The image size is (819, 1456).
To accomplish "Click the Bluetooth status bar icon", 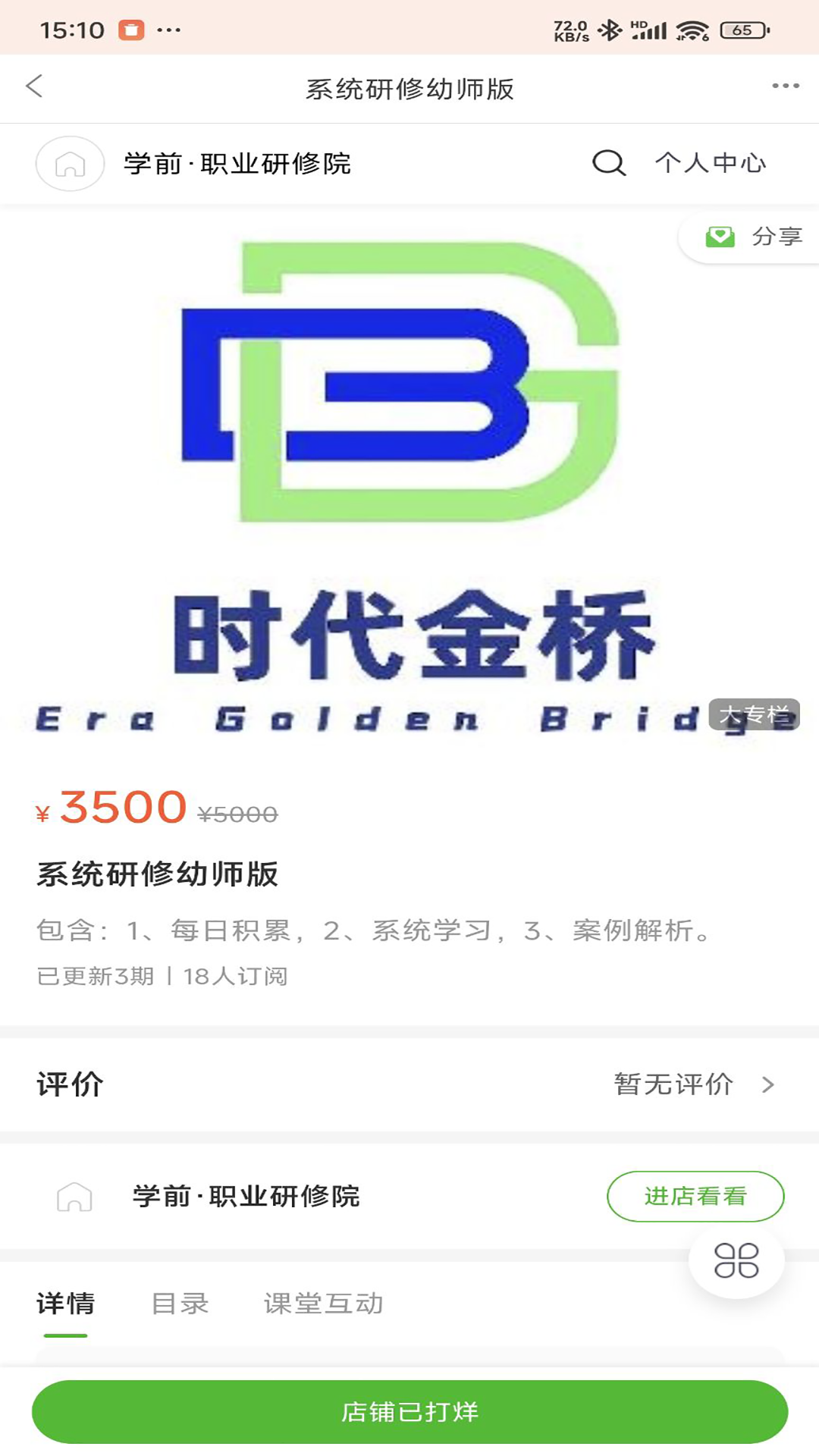I will click(611, 30).
